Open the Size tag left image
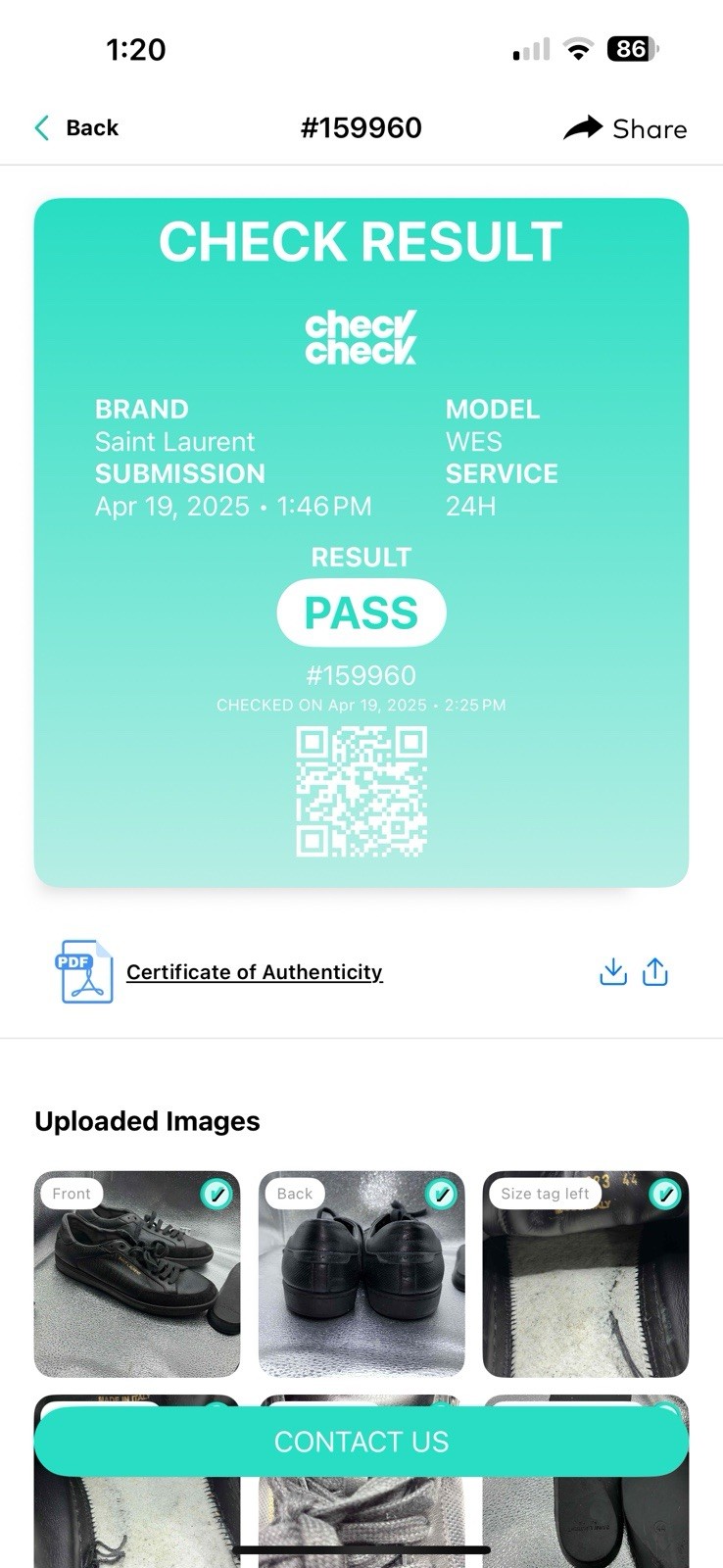Viewport: 723px width, 1568px height. 585,1274
